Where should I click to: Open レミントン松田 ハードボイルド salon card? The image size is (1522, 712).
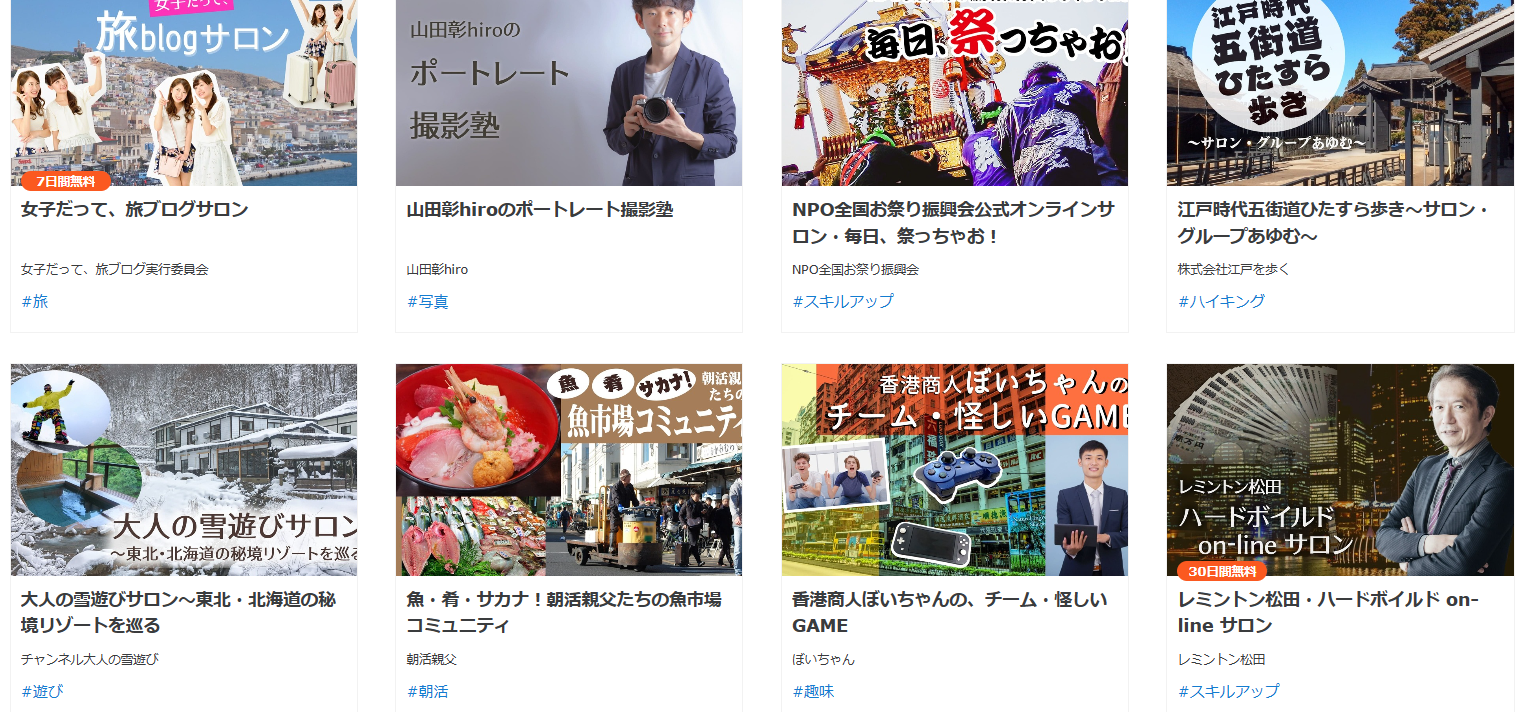coord(1327,612)
